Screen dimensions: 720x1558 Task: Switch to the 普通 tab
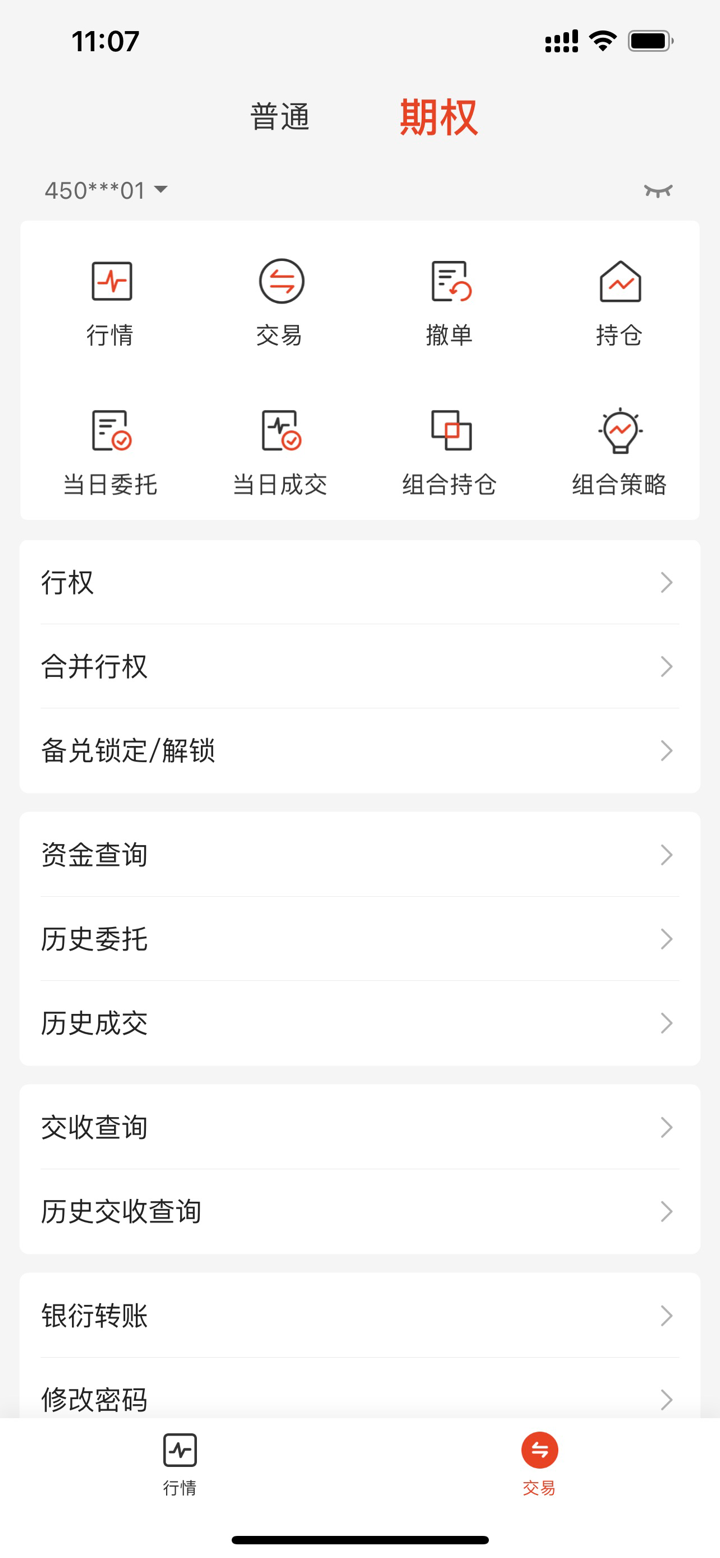(x=280, y=117)
